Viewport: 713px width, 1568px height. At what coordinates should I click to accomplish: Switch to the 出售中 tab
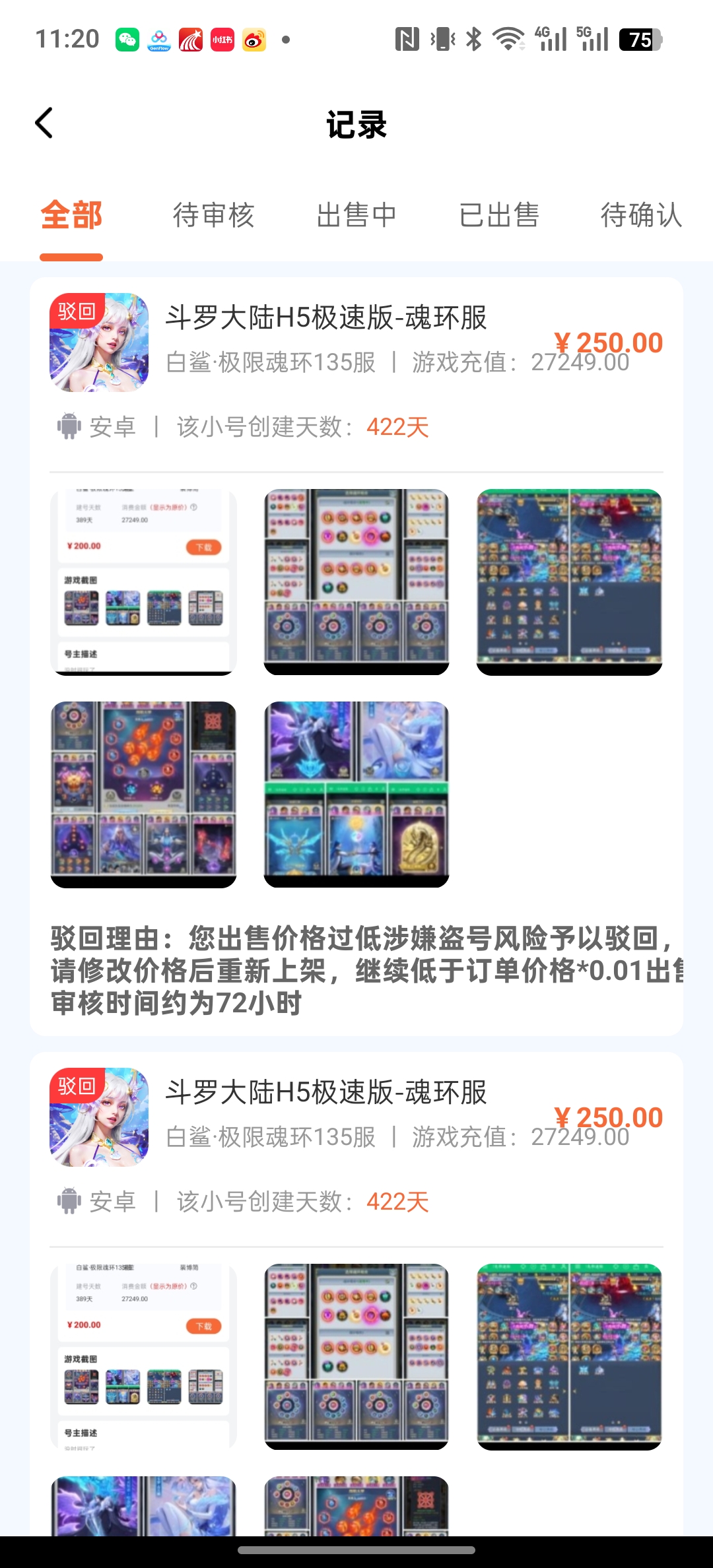[356, 215]
